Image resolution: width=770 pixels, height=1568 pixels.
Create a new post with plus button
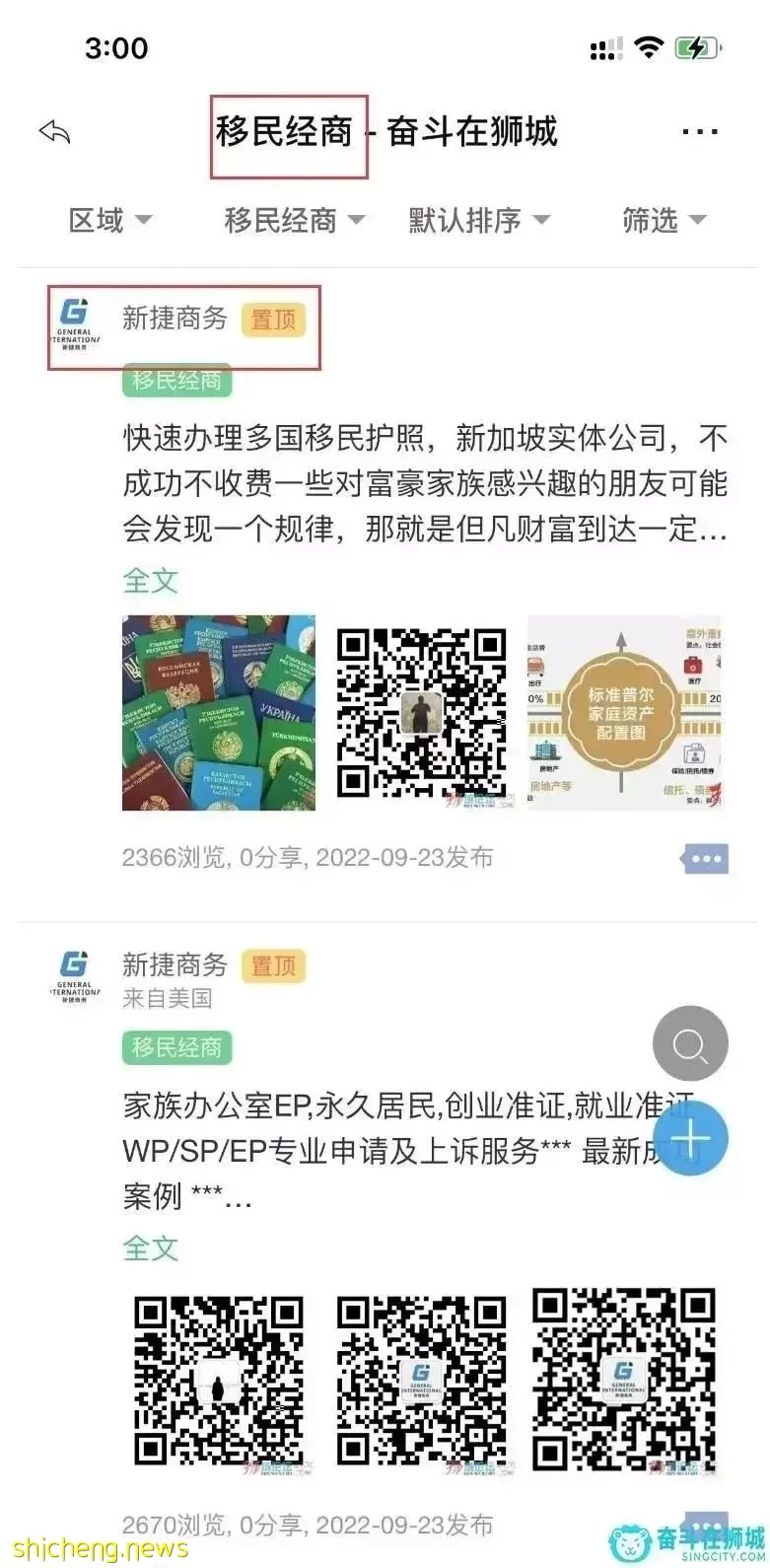tap(690, 1139)
